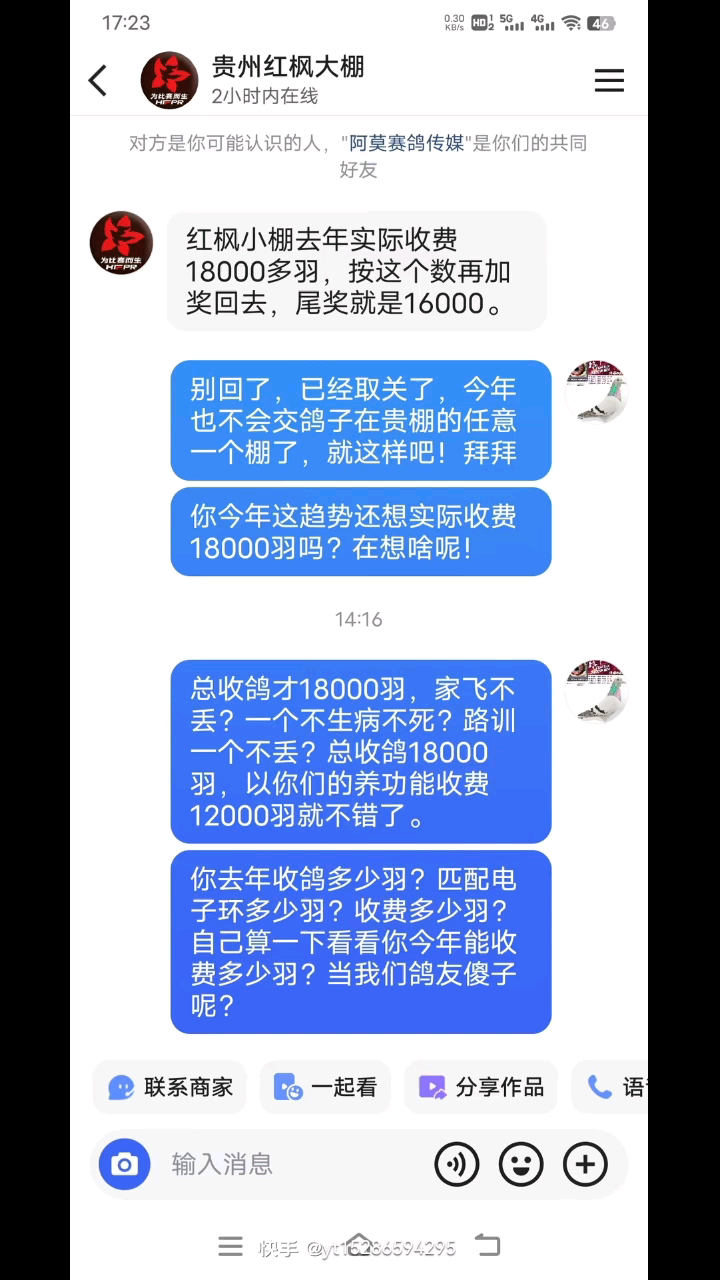The image size is (720, 1280).
Task: Go back from the chat
Action: tap(98, 81)
